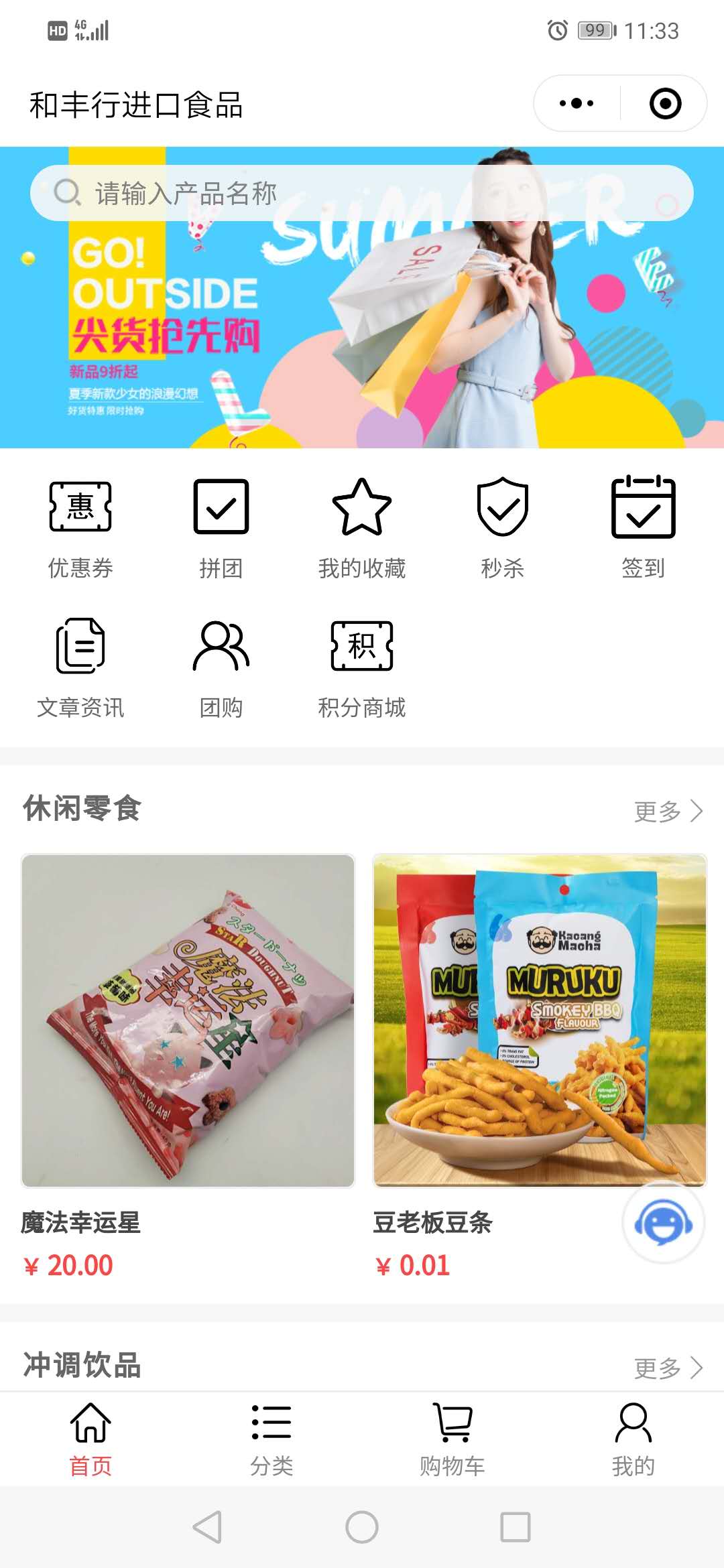
Task: See more 休闲零食 snacks
Action: pos(668,811)
